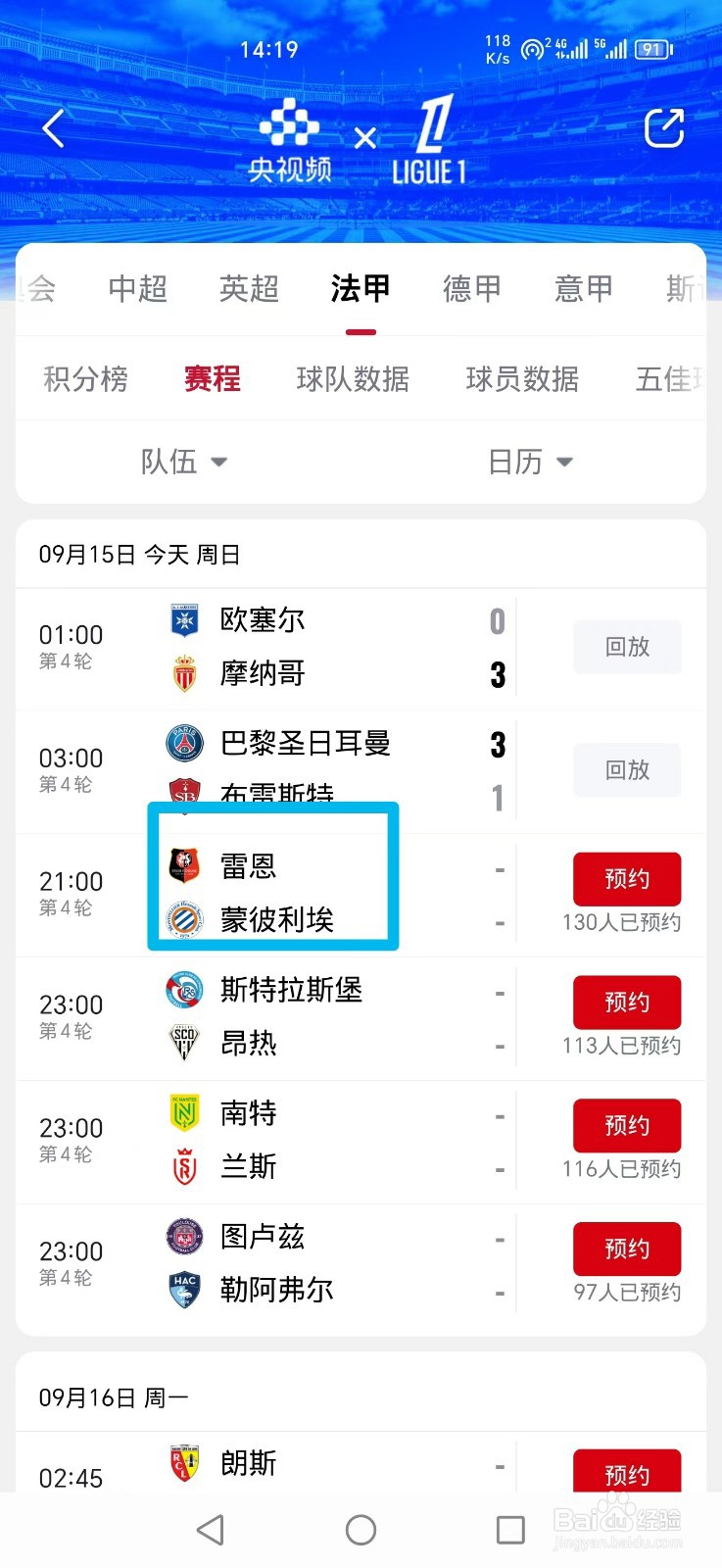Reserve the 南特 vs 兰斯 match
Image resolution: width=722 pixels, height=1568 pixels.
pos(627,1126)
